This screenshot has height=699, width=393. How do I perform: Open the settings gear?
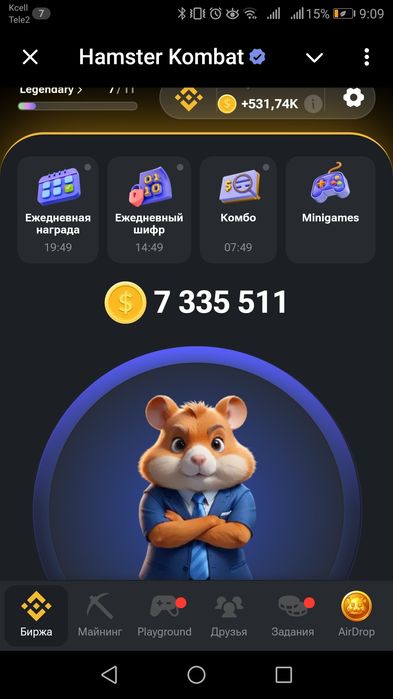pyautogui.click(x=354, y=98)
